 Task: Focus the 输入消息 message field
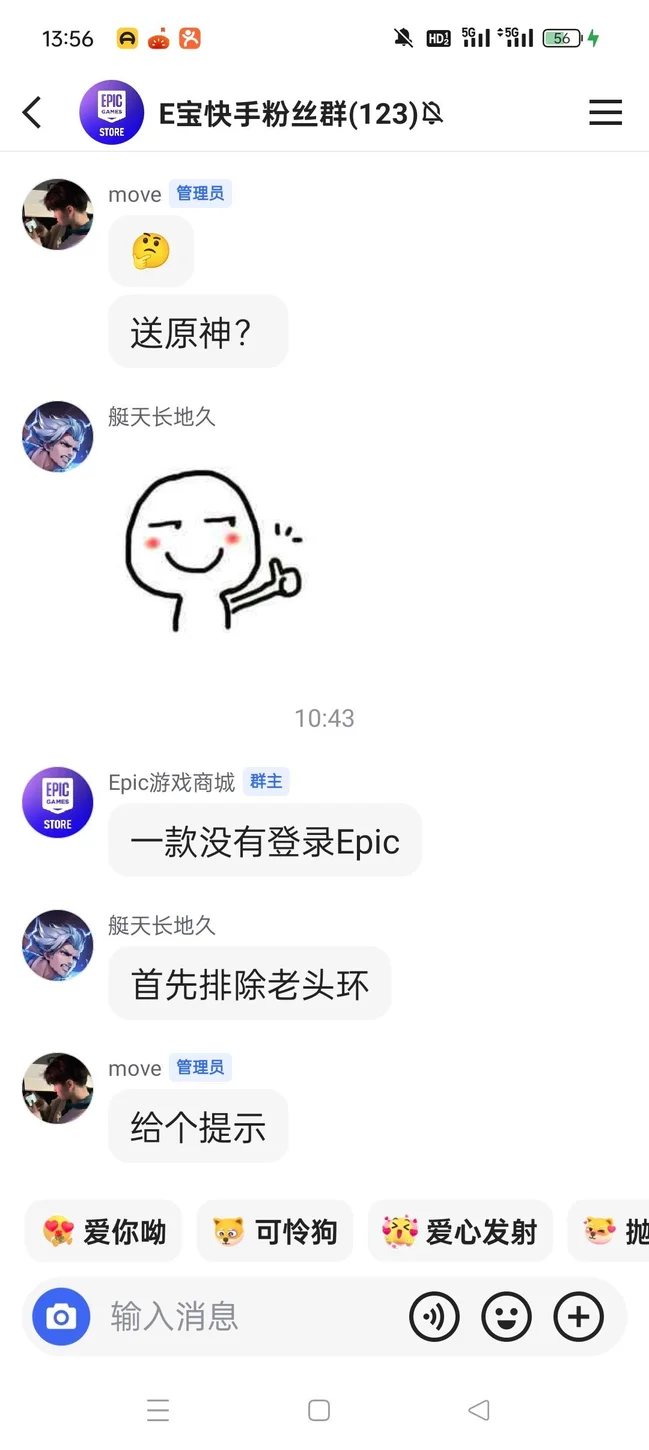point(250,1316)
